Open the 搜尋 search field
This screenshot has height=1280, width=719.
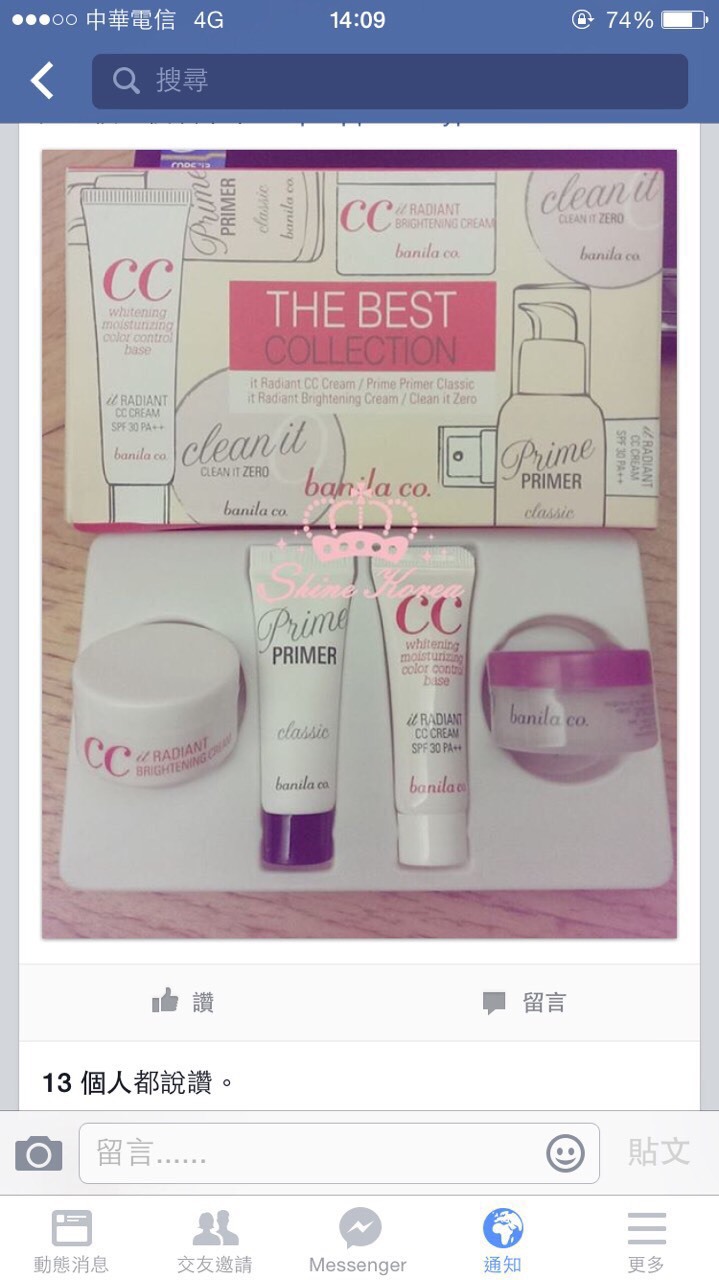(x=390, y=81)
